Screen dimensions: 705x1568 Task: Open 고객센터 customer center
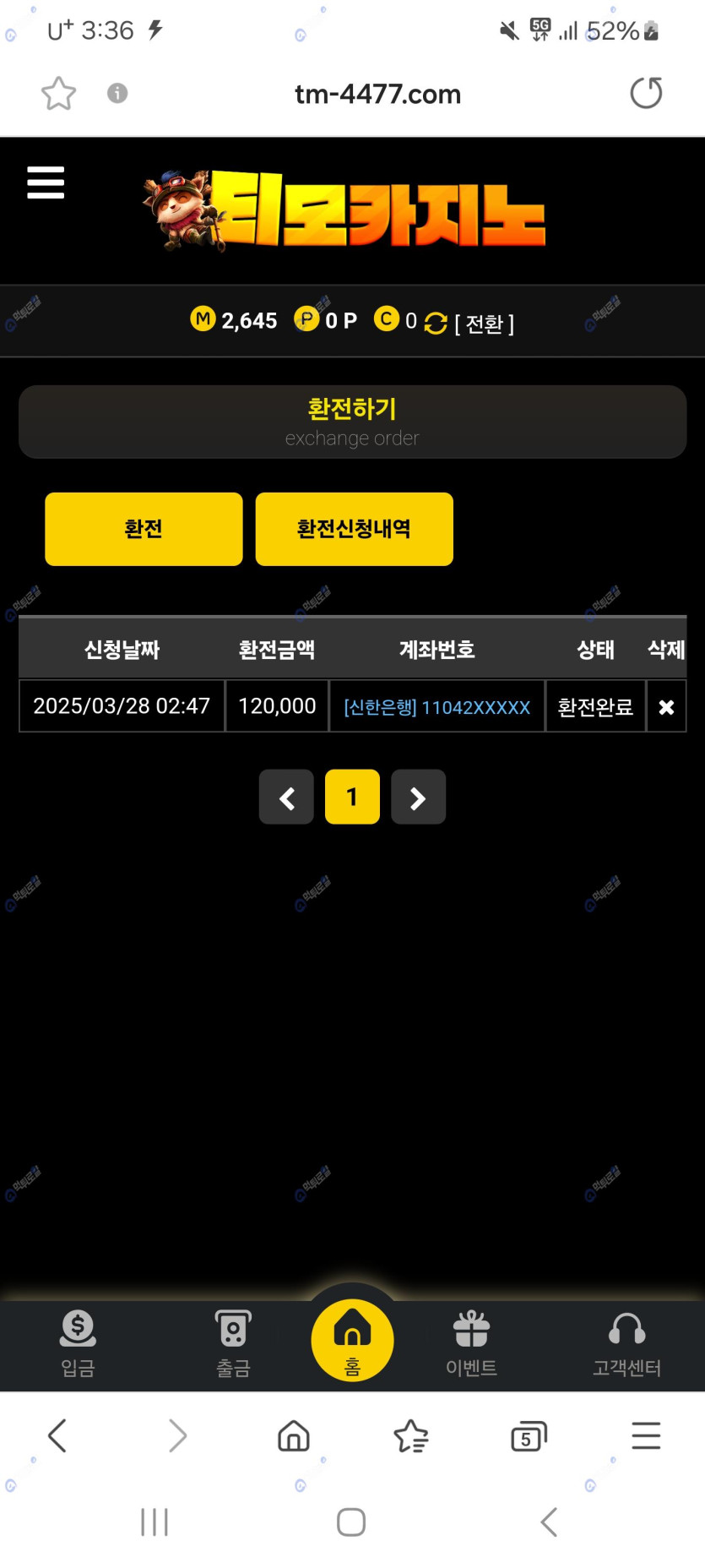(x=626, y=1343)
